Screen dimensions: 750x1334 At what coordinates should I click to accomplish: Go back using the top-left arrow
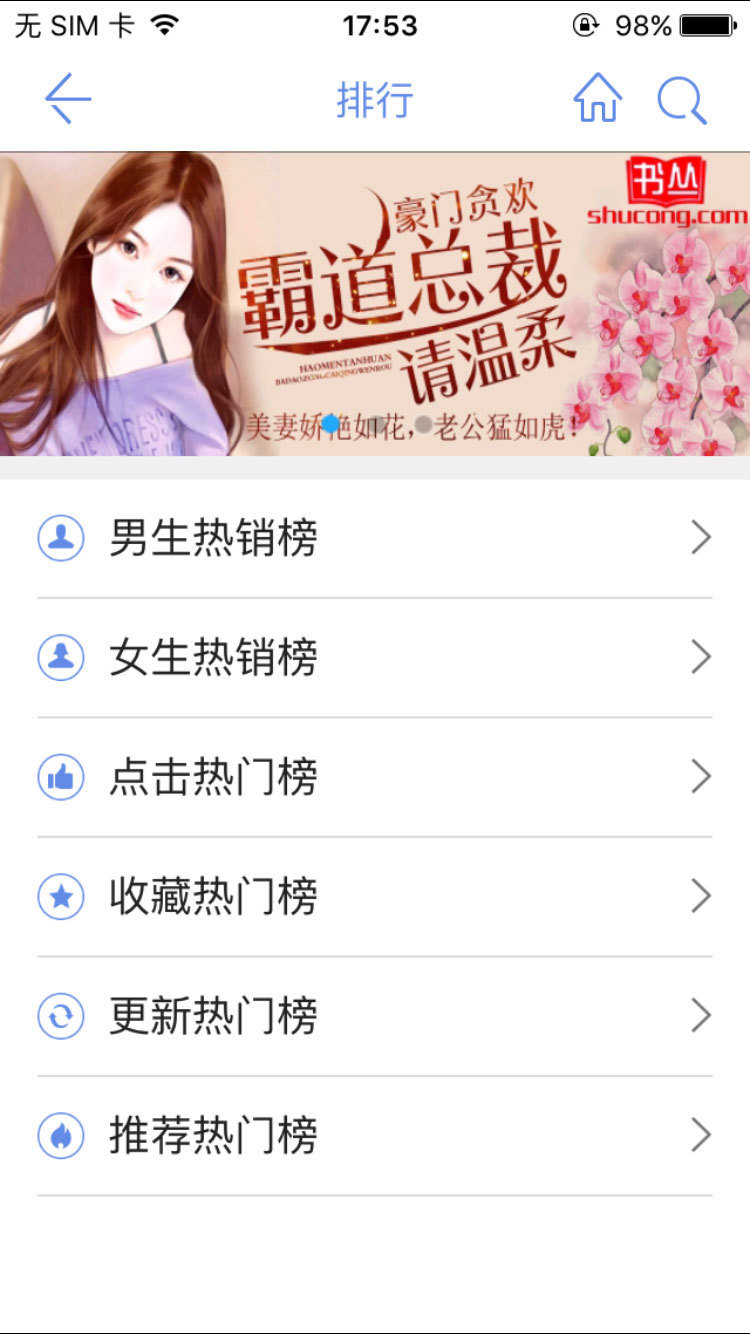pyautogui.click(x=67, y=99)
